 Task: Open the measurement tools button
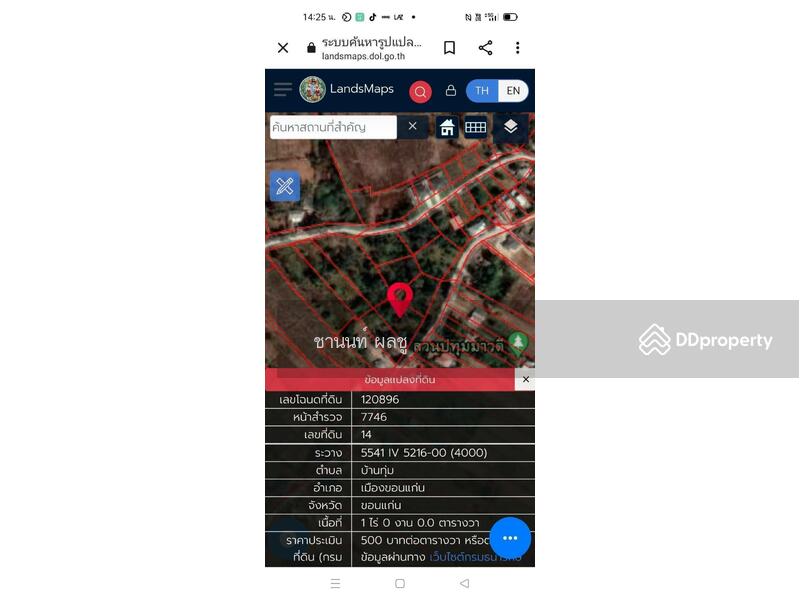(285, 186)
